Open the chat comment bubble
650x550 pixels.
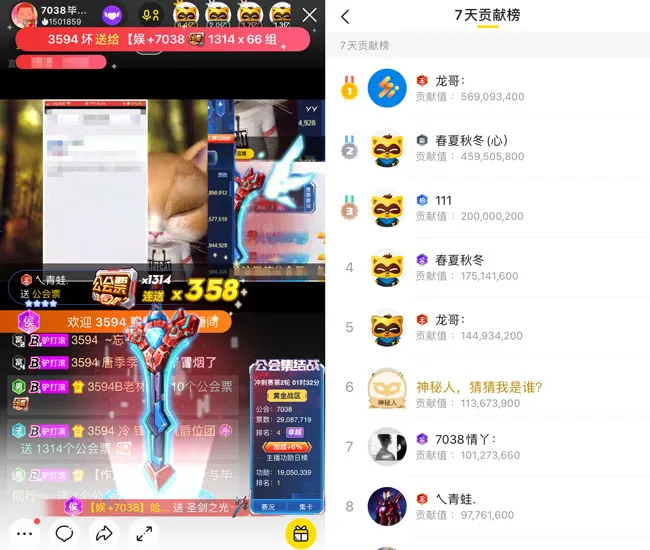tap(65, 534)
